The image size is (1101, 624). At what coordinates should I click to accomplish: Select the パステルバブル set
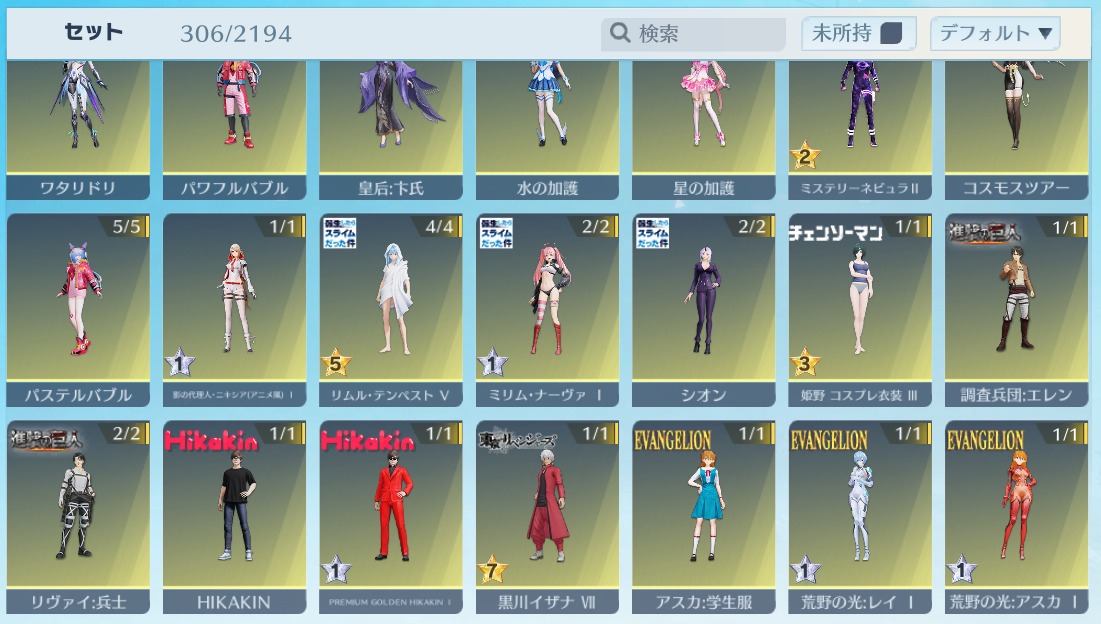pos(77,308)
